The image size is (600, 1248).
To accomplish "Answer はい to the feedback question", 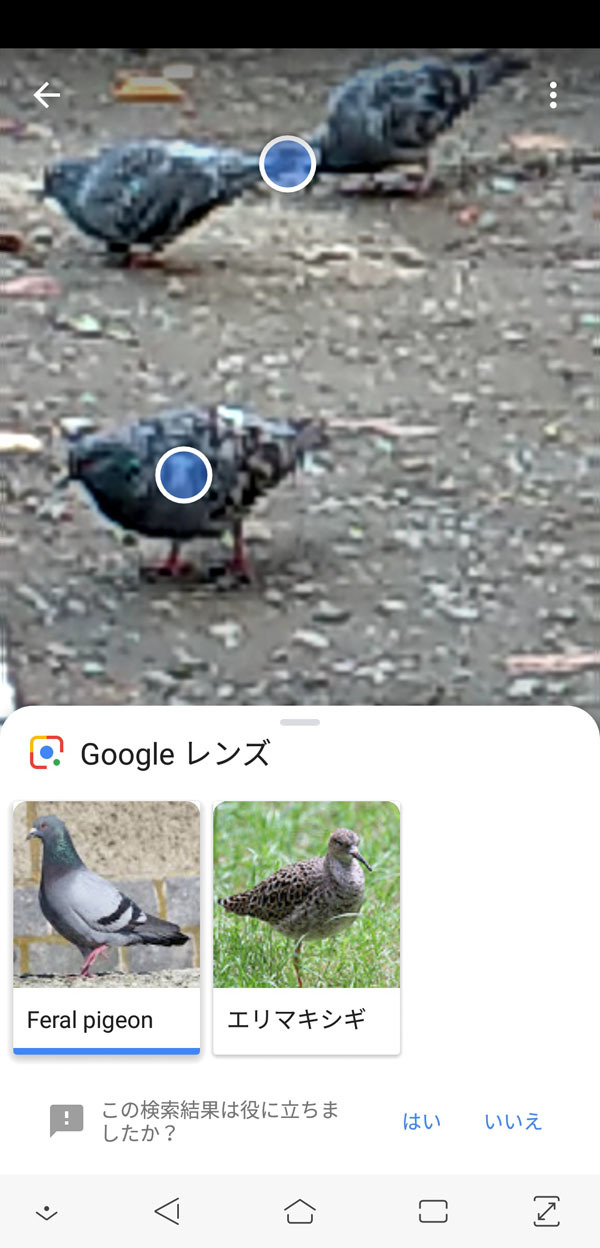I will coord(421,1121).
